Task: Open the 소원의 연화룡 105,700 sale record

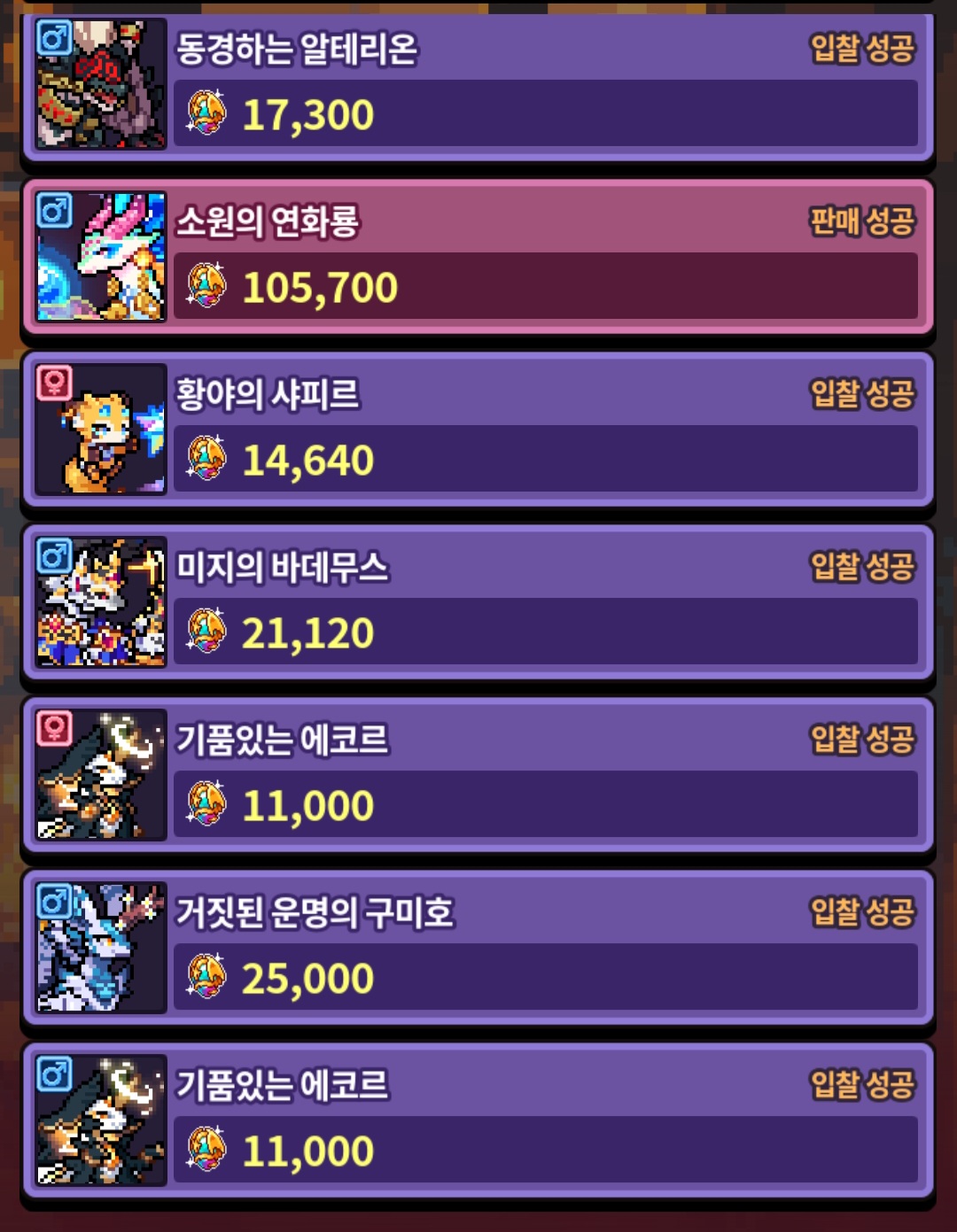Action: pyautogui.click(x=478, y=257)
